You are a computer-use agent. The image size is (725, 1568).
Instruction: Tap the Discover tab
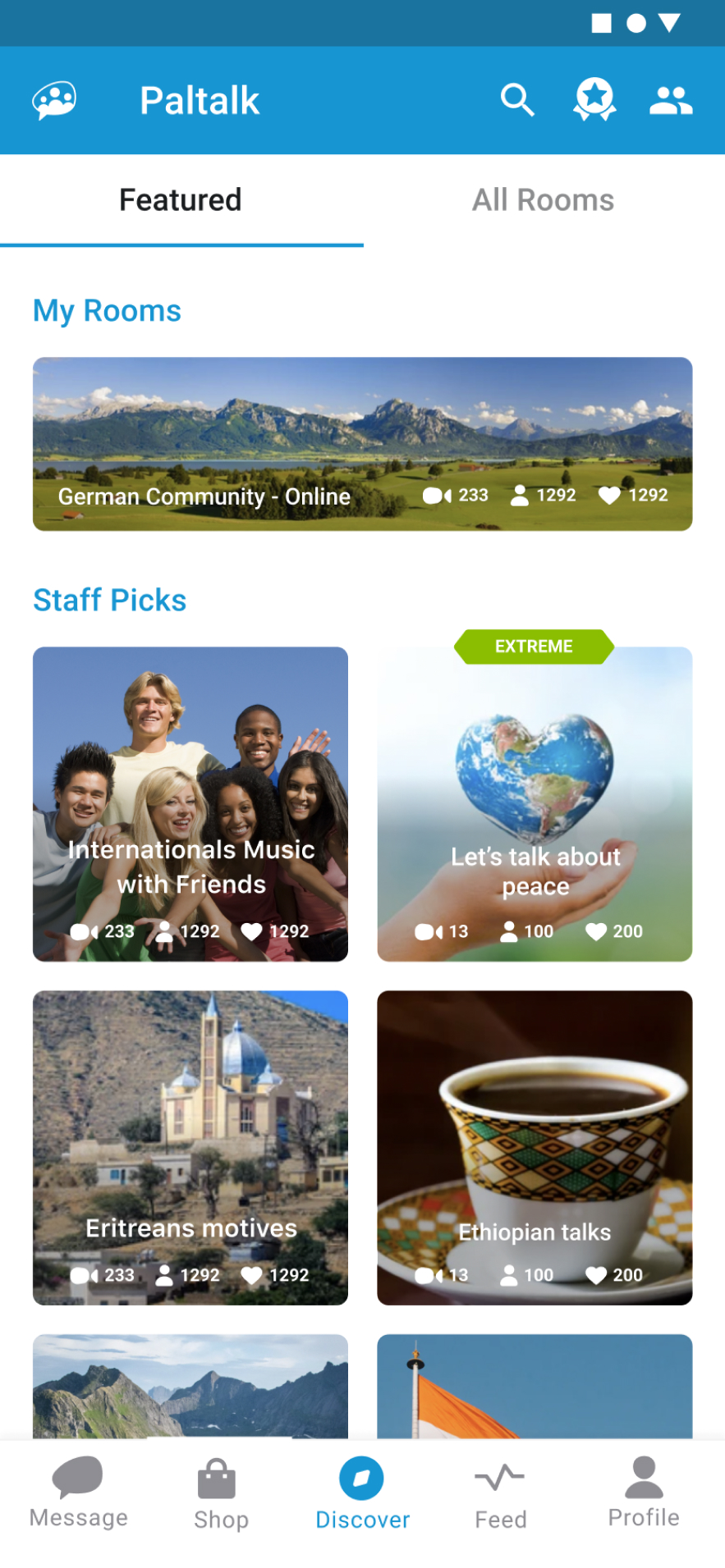coord(362,1494)
